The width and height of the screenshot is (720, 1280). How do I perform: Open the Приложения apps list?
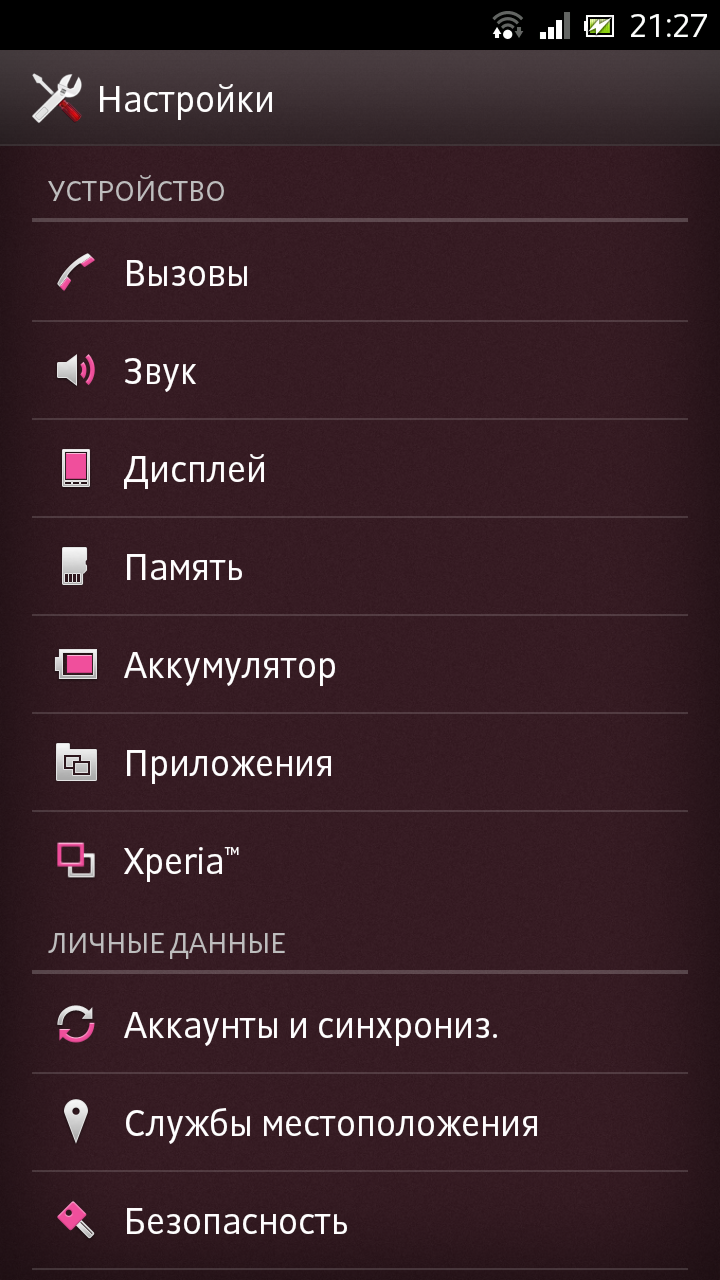click(360, 763)
